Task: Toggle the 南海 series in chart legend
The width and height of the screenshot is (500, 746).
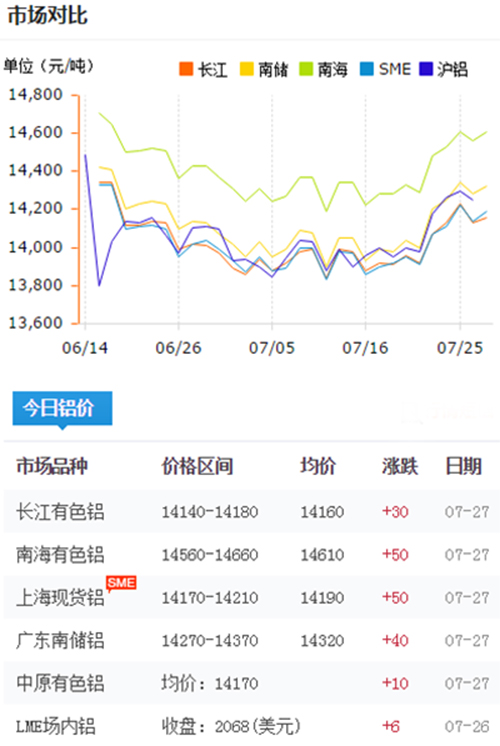Action: [324, 69]
